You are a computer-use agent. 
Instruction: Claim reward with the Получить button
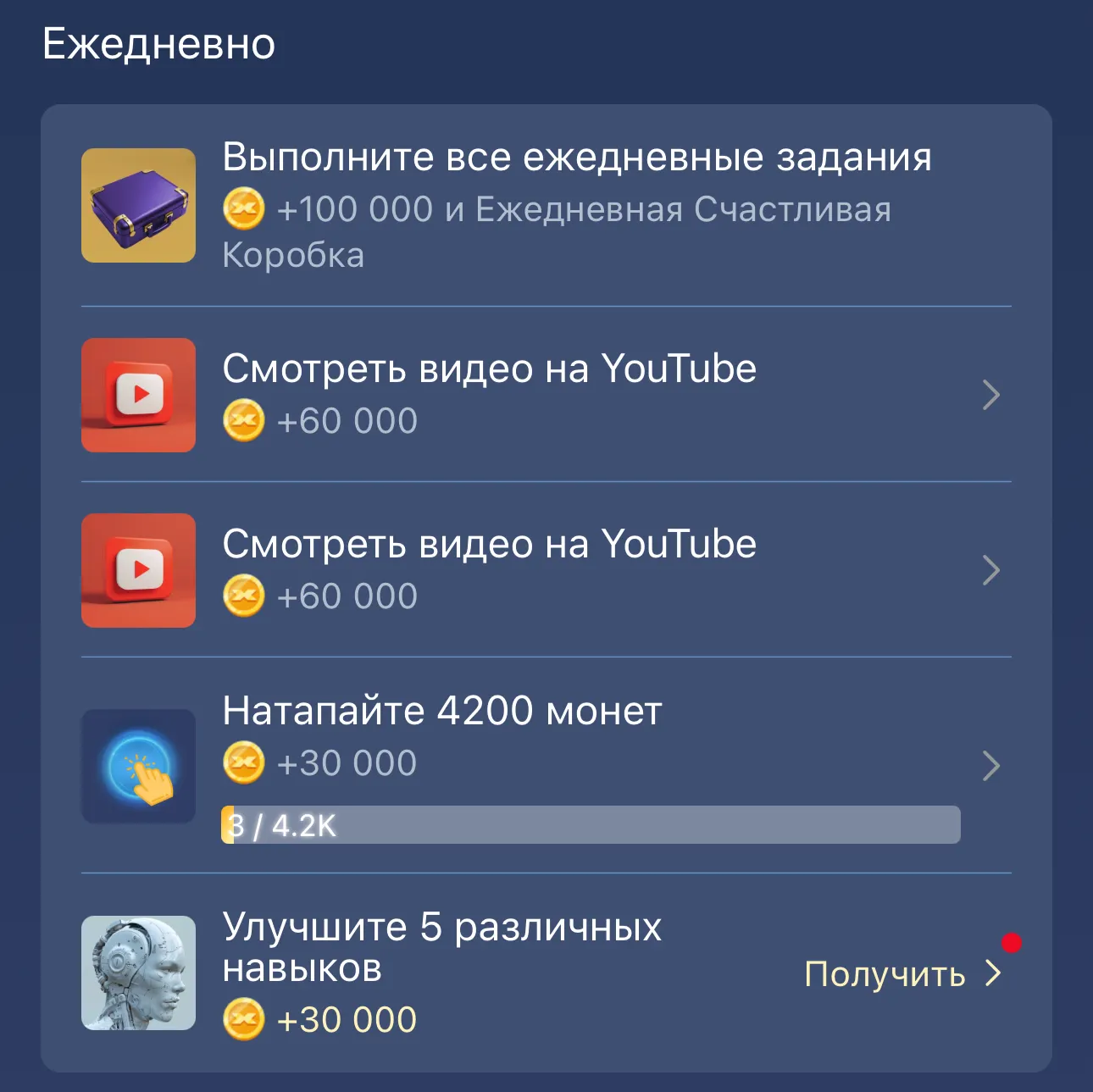click(885, 974)
